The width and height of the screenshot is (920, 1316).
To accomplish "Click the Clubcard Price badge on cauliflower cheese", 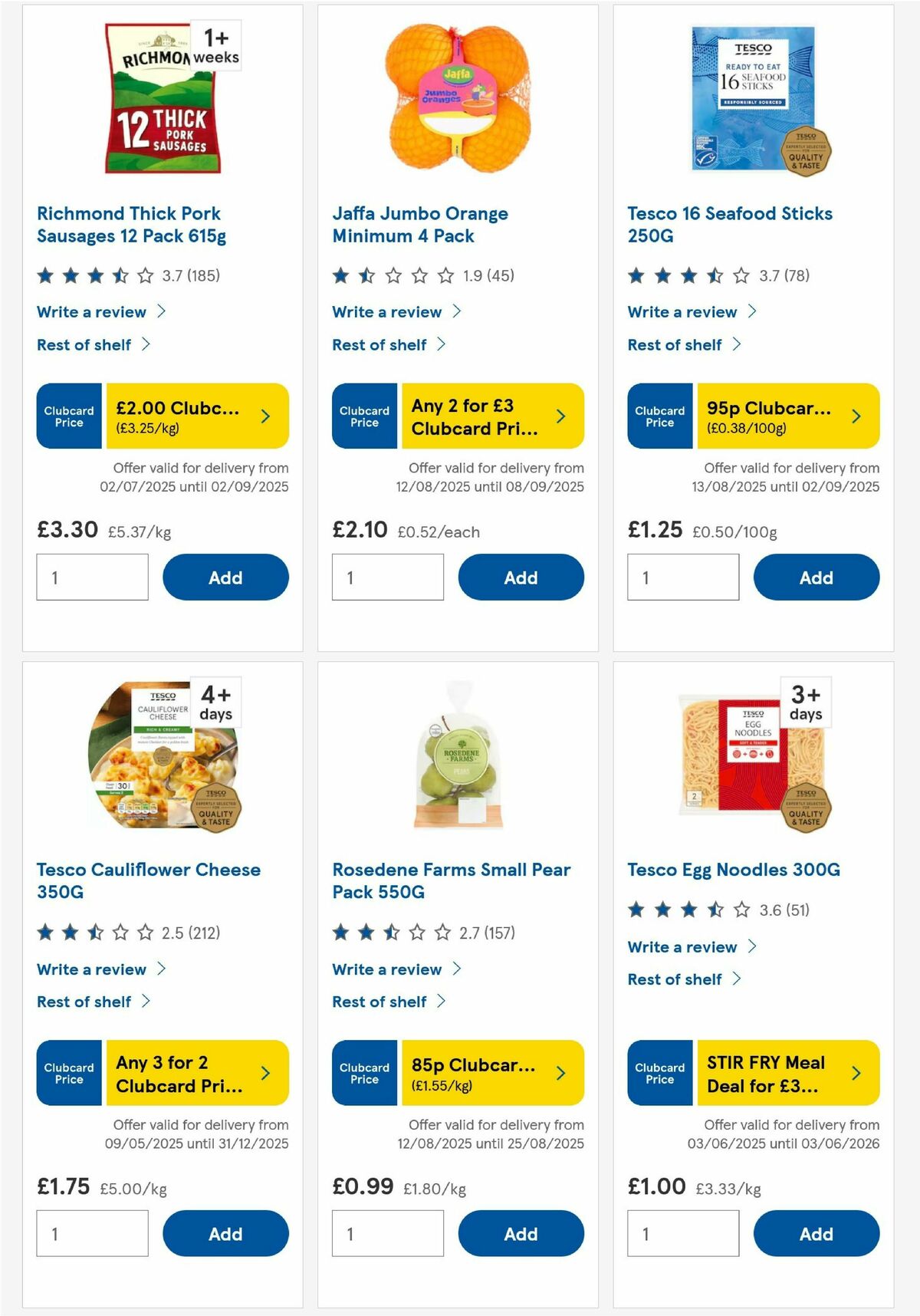I will [x=67, y=1074].
